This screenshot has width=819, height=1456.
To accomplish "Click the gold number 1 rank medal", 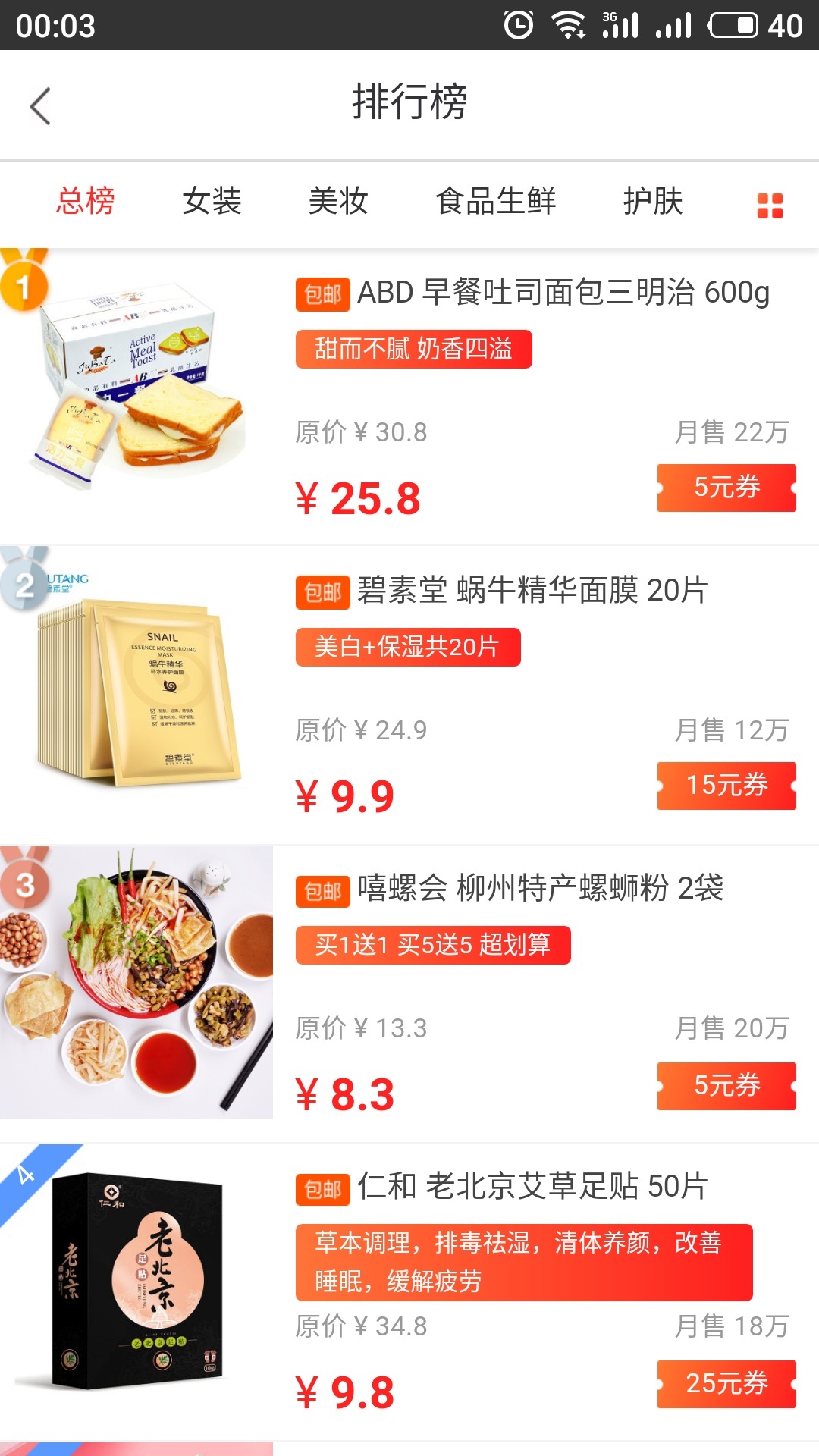I will coord(23,288).
